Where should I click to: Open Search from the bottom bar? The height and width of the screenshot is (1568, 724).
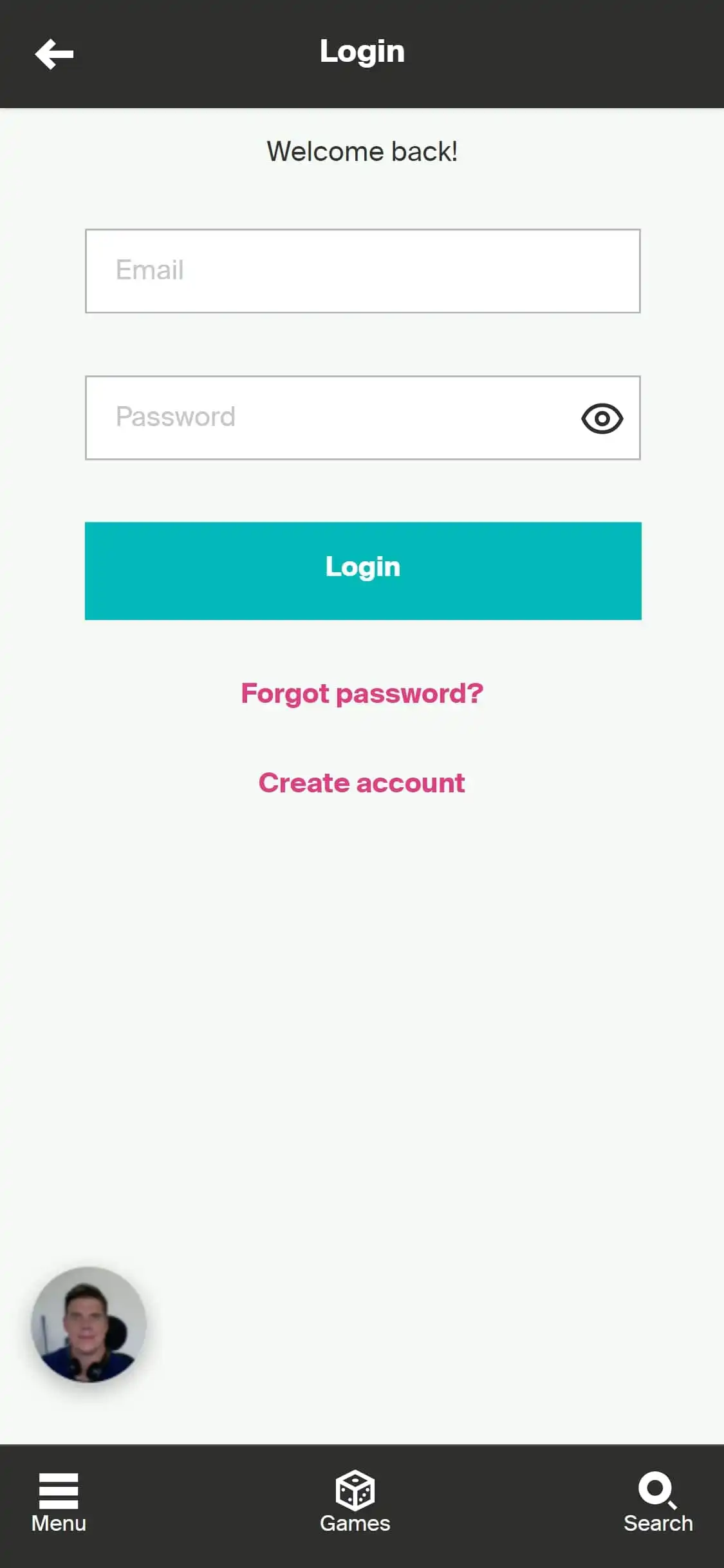coord(658,1503)
